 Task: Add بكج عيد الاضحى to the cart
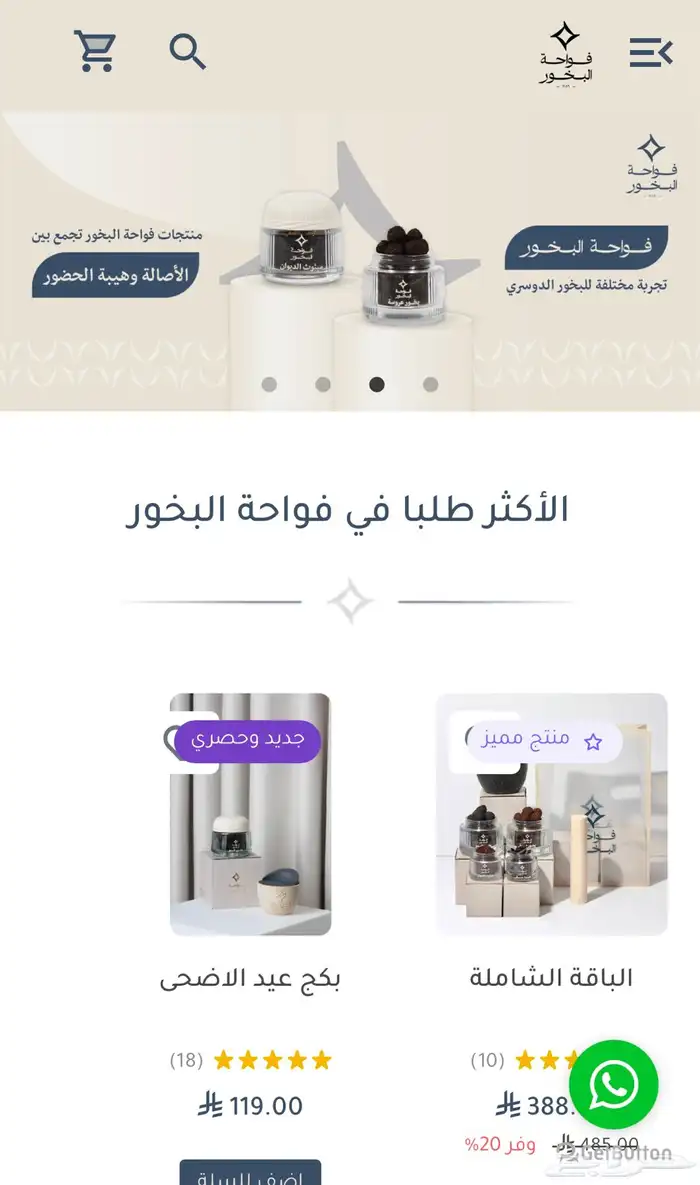[x=250, y=1174]
